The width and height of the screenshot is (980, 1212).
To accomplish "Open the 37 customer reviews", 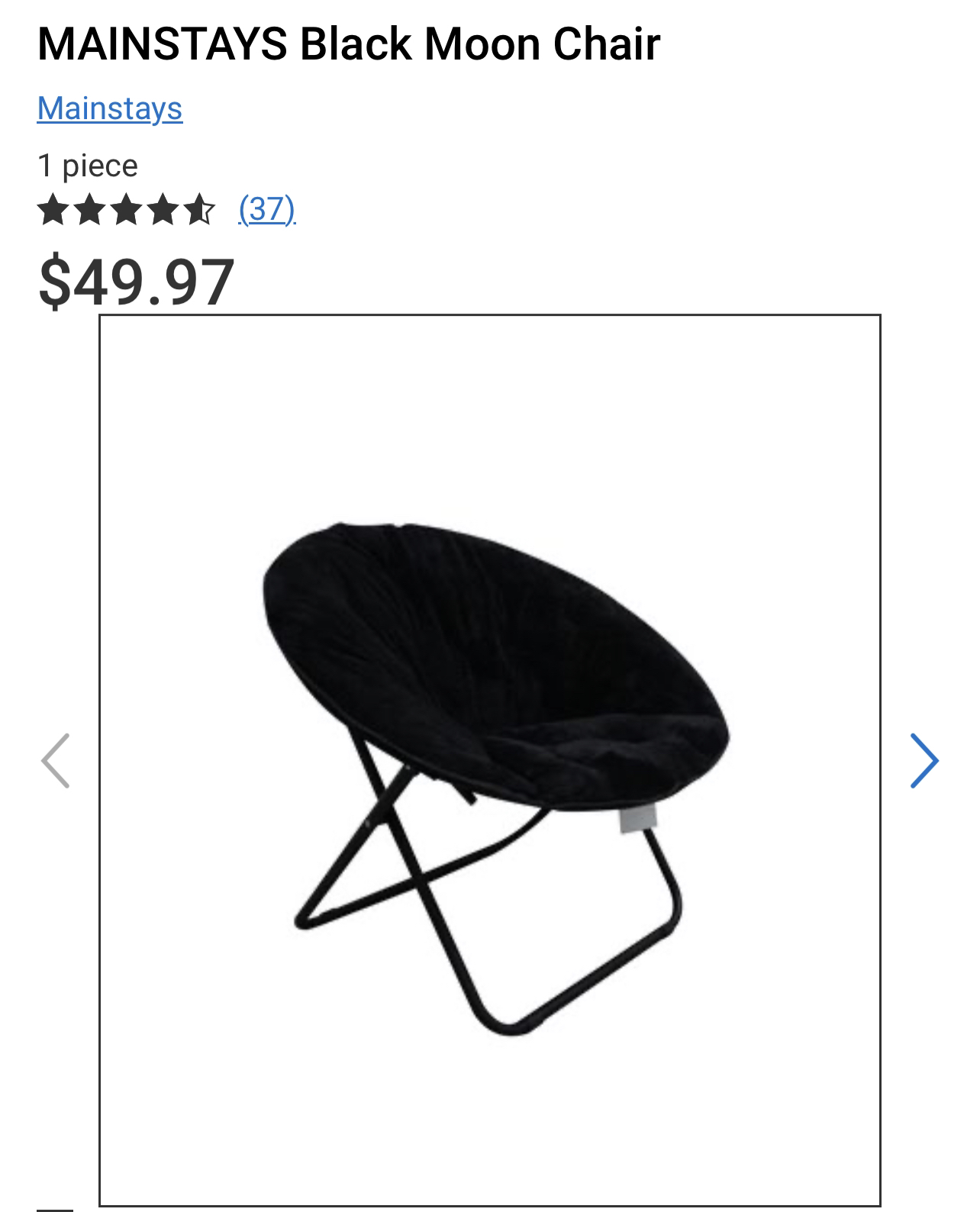I will (x=266, y=208).
